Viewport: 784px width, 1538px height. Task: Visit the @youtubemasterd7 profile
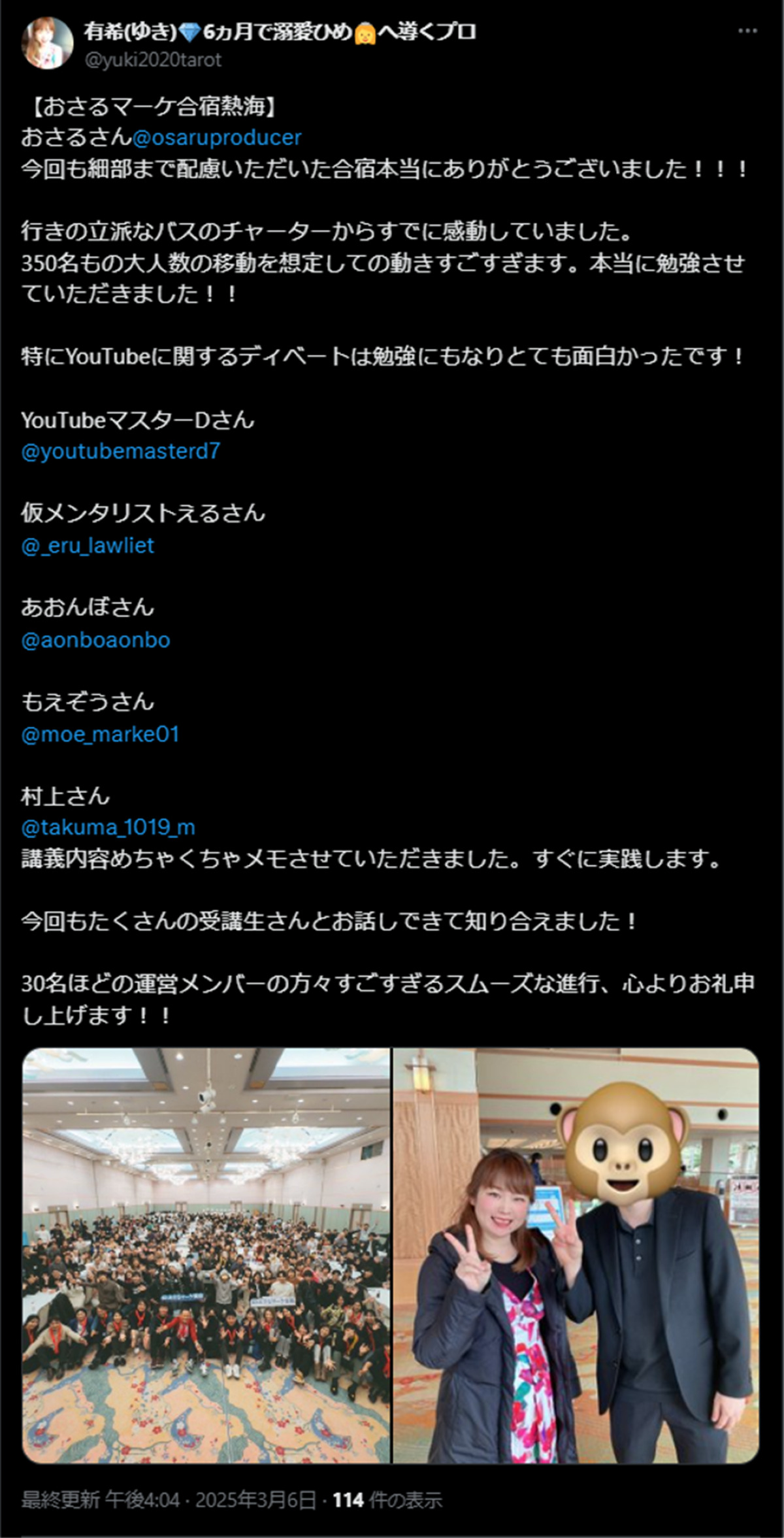coord(121,452)
